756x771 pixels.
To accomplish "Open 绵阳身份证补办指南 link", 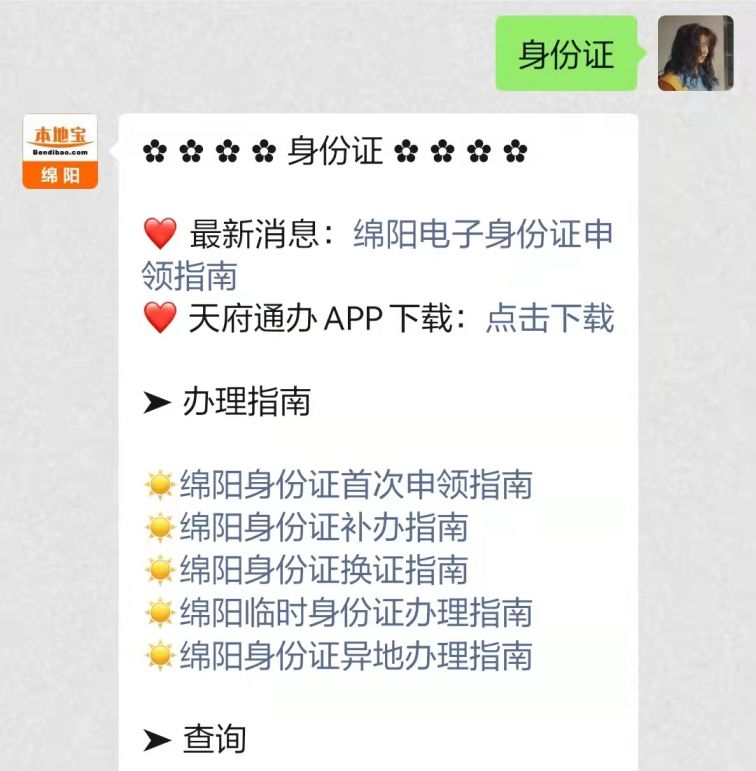I will 323,527.
